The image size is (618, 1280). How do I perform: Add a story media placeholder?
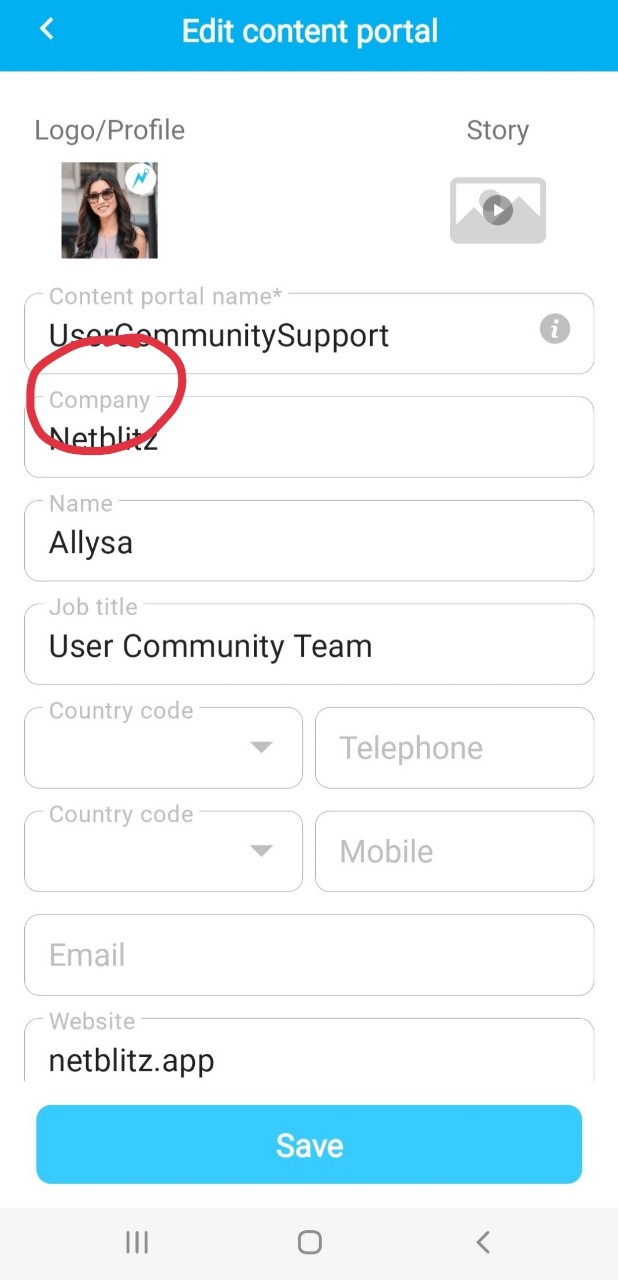pyautogui.click(x=497, y=210)
